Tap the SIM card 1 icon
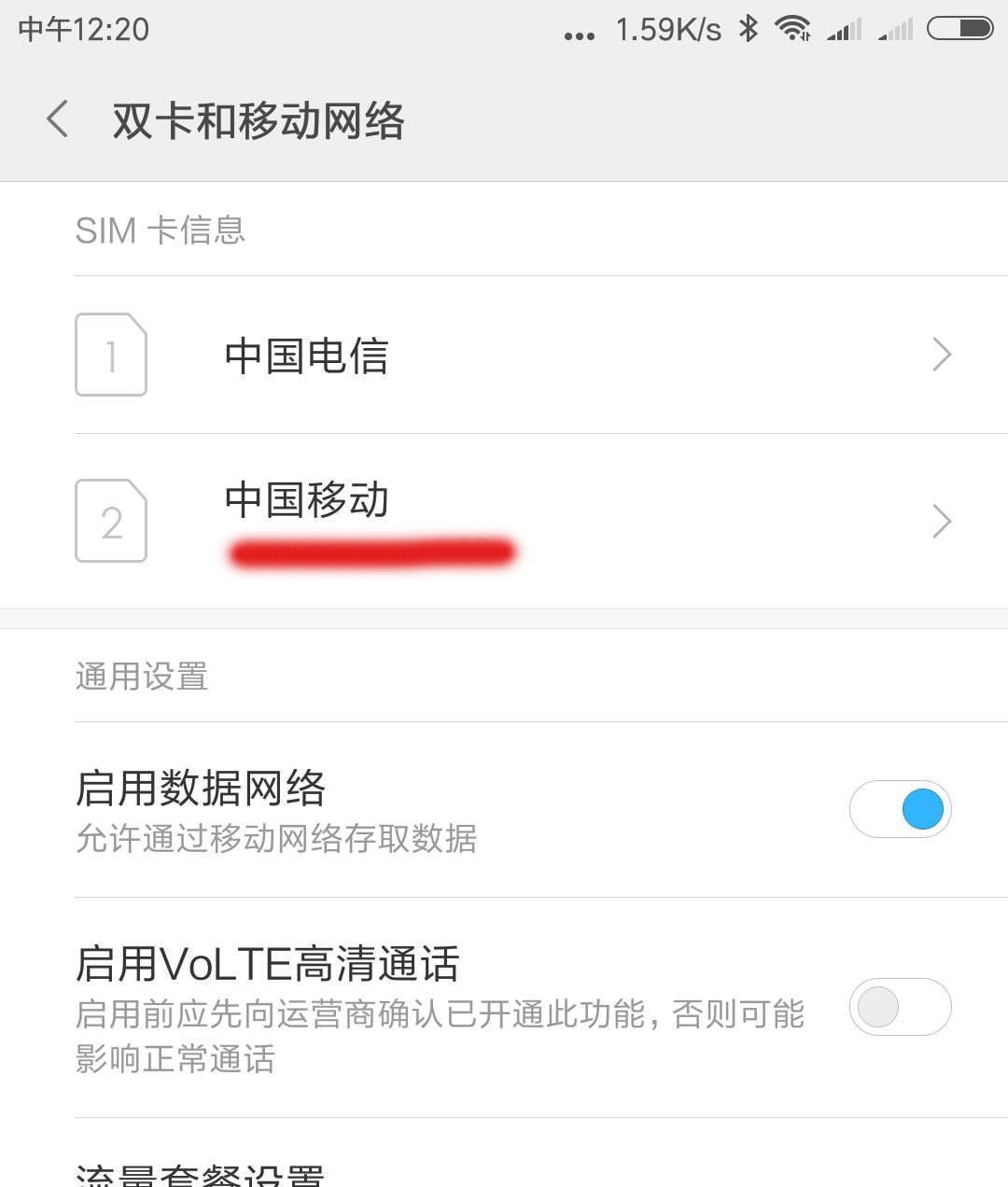Image resolution: width=1008 pixels, height=1187 pixels. click(x=110, y=356)
